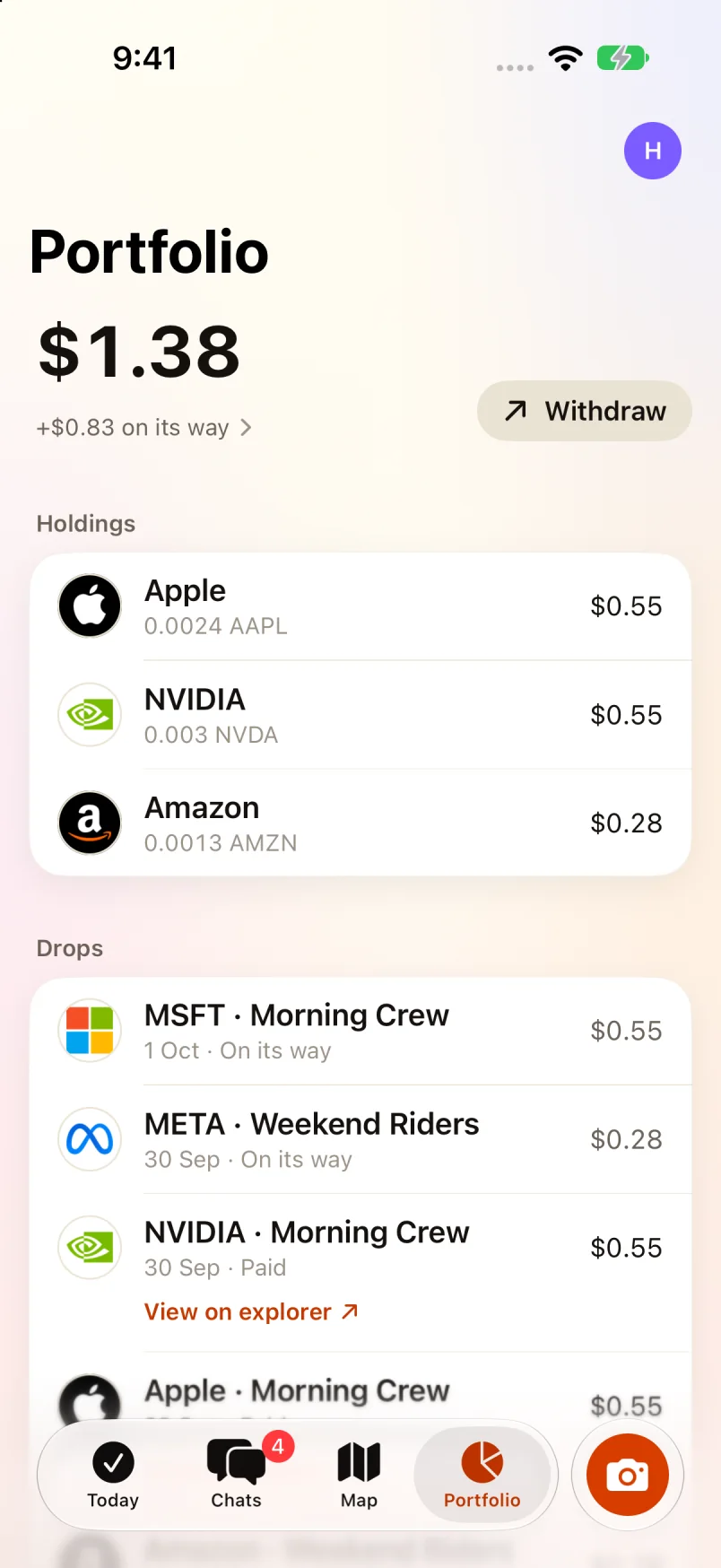Open the NVIDIA Morning Crew drop
The image size is (721, 1568).
(360, 1272)
